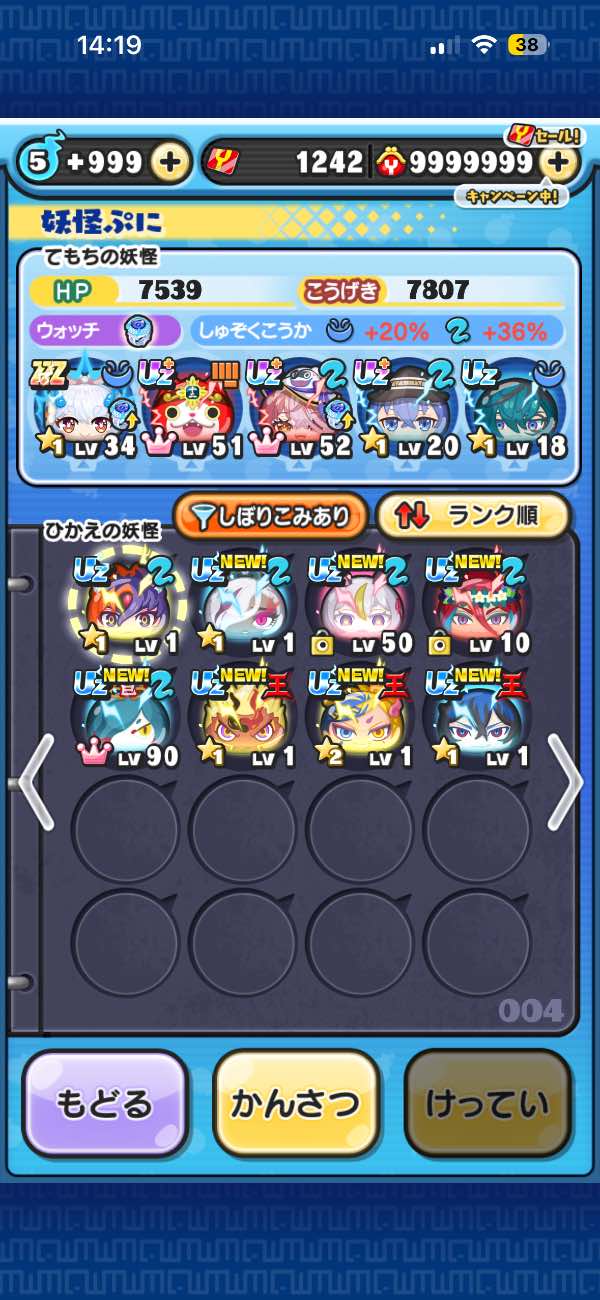This screenshot has height=1300, width=600.
Task: Tap the かんさつ button
Action: point(296,1104)
